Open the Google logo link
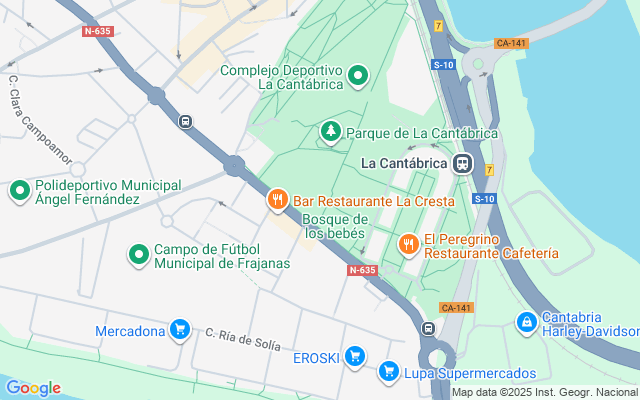The width and height of the screenshot is (640, 400). 33,388
